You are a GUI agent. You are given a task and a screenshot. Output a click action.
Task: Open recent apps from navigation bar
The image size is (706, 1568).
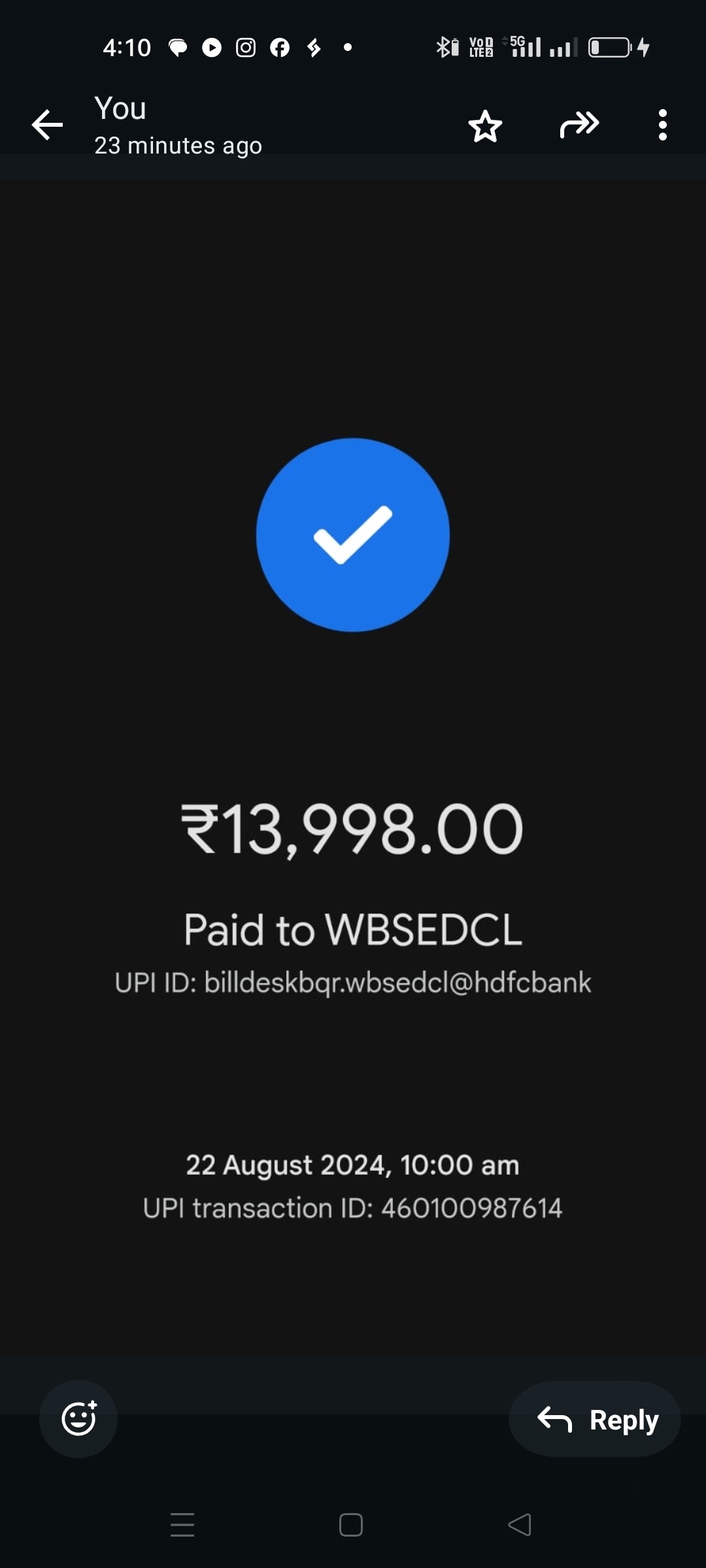coord(182,1525)
